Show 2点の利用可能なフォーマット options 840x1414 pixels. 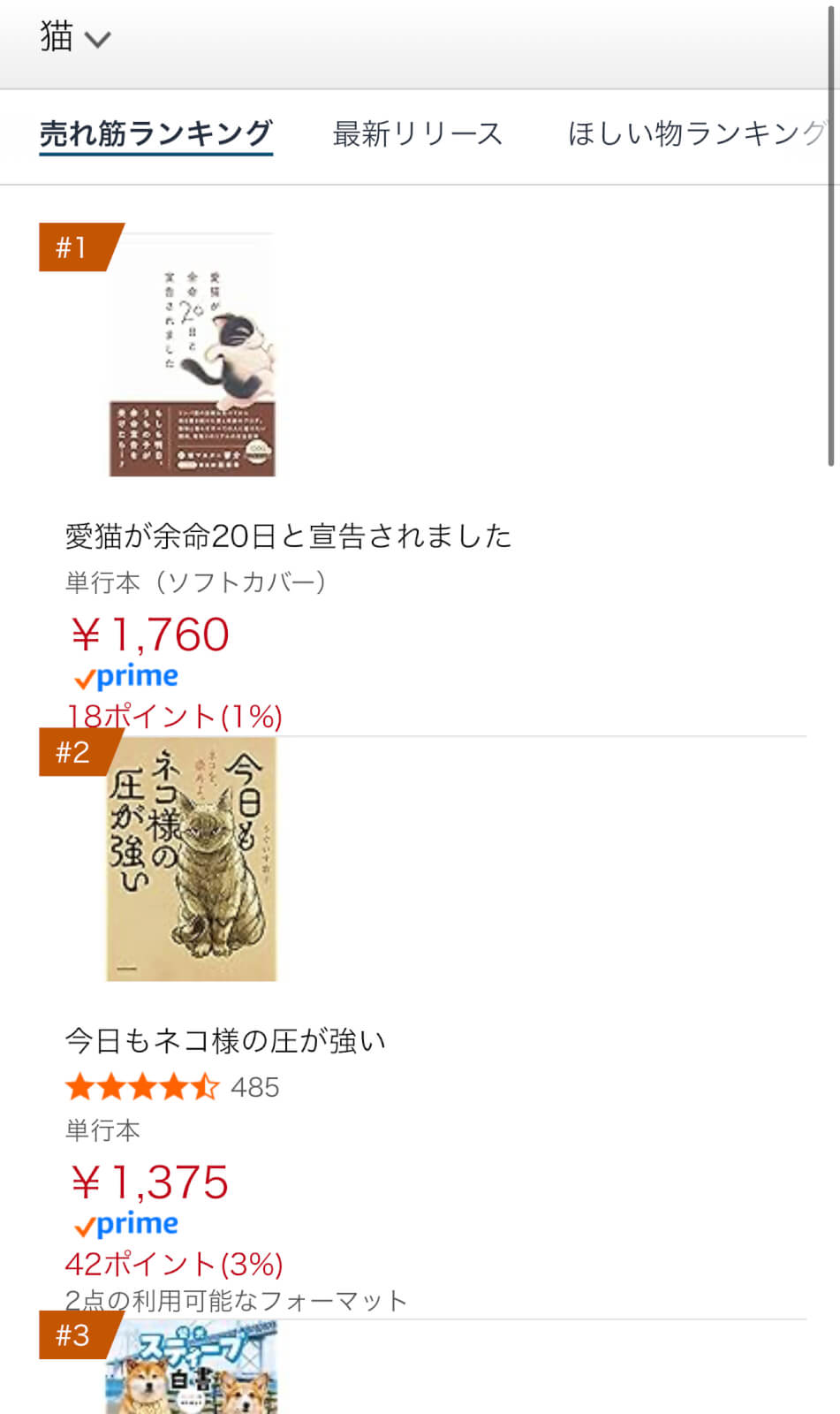point(236,1300)
